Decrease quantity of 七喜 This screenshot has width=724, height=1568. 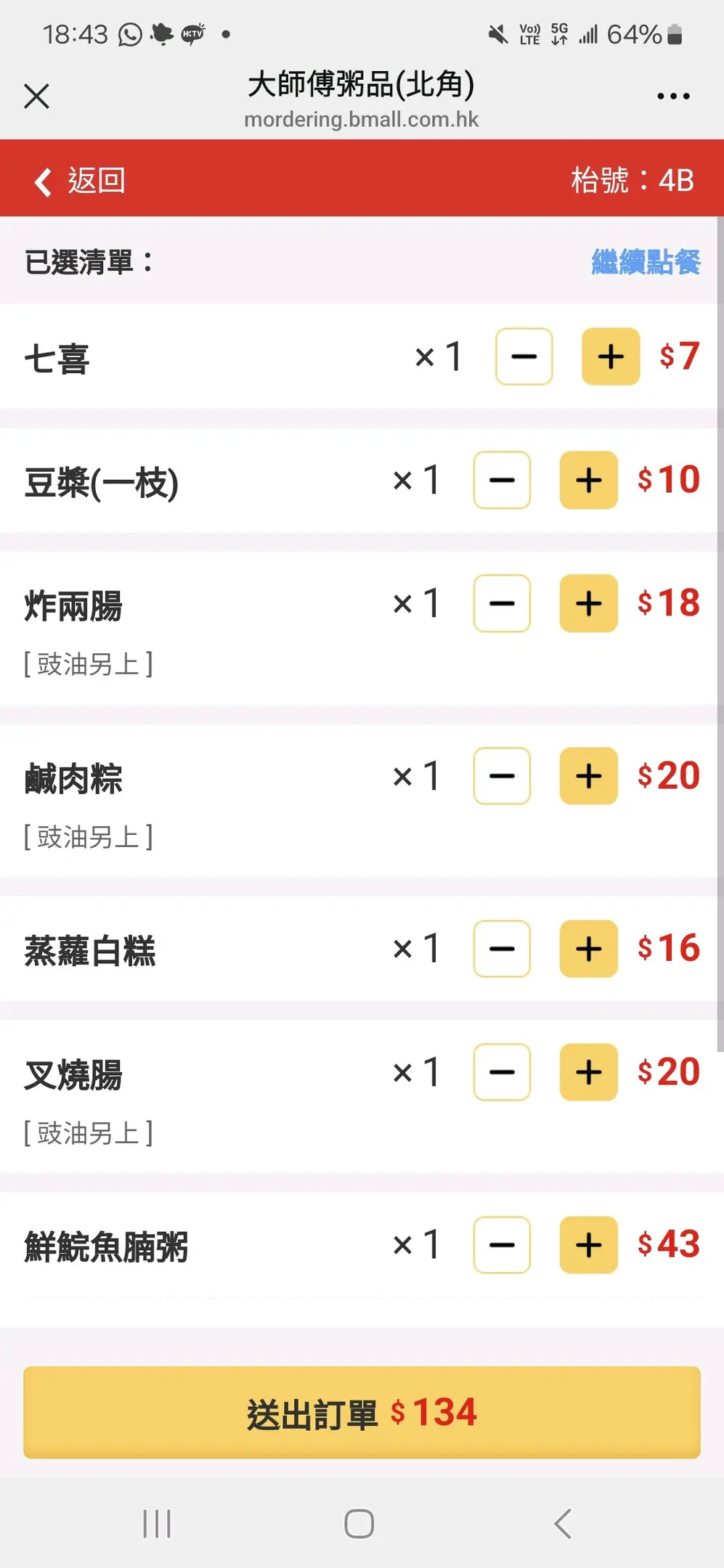click(x=524, y=356)
